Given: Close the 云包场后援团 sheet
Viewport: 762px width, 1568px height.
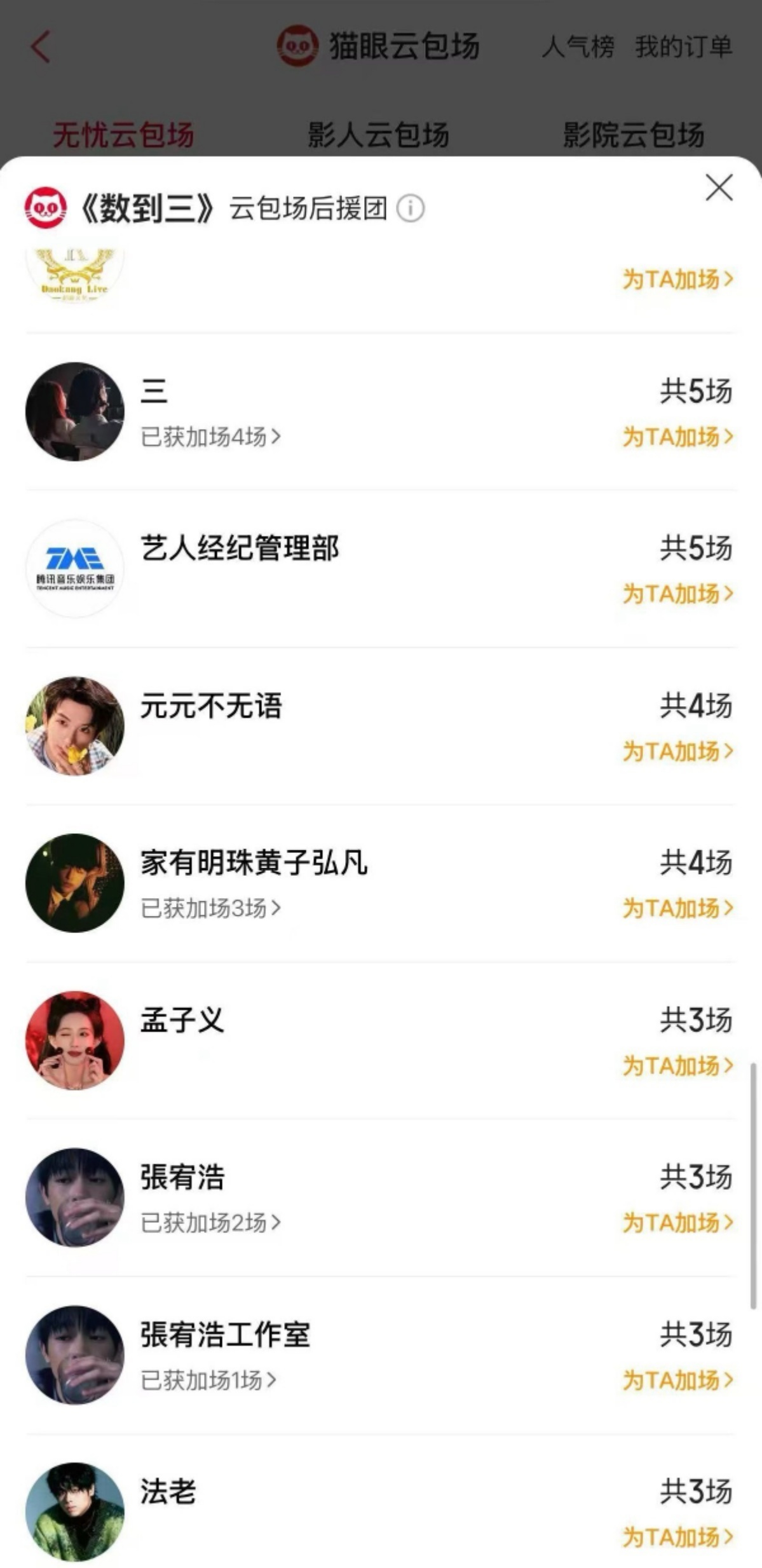Looking at the screenshot, I should click(x=719, y=187).
